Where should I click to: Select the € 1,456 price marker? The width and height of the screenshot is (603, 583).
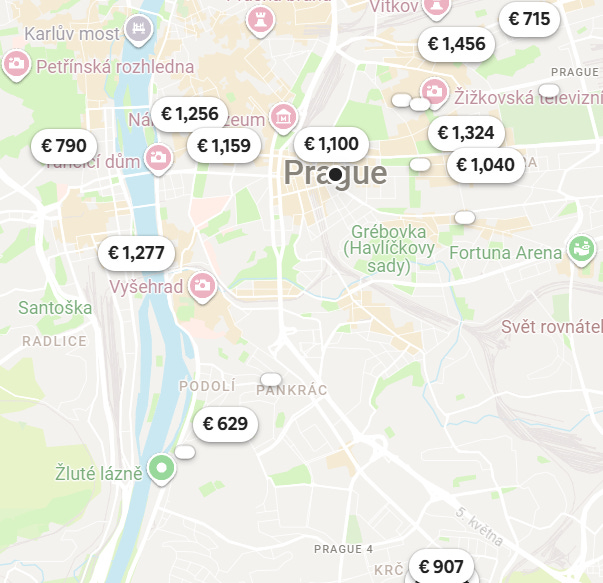(x=456, y=44)
